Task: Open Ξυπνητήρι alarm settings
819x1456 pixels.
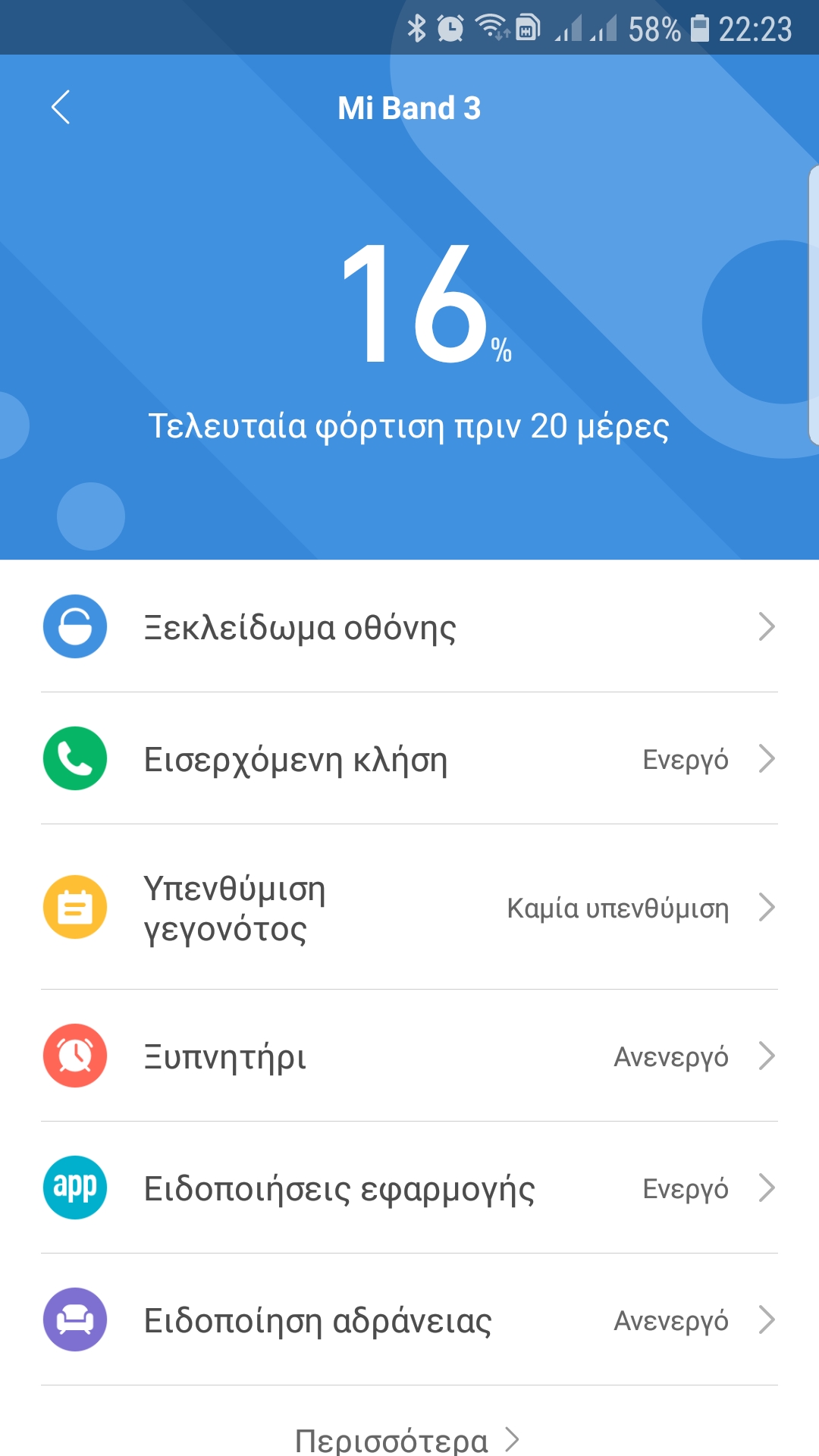Action: (409, 1056)
